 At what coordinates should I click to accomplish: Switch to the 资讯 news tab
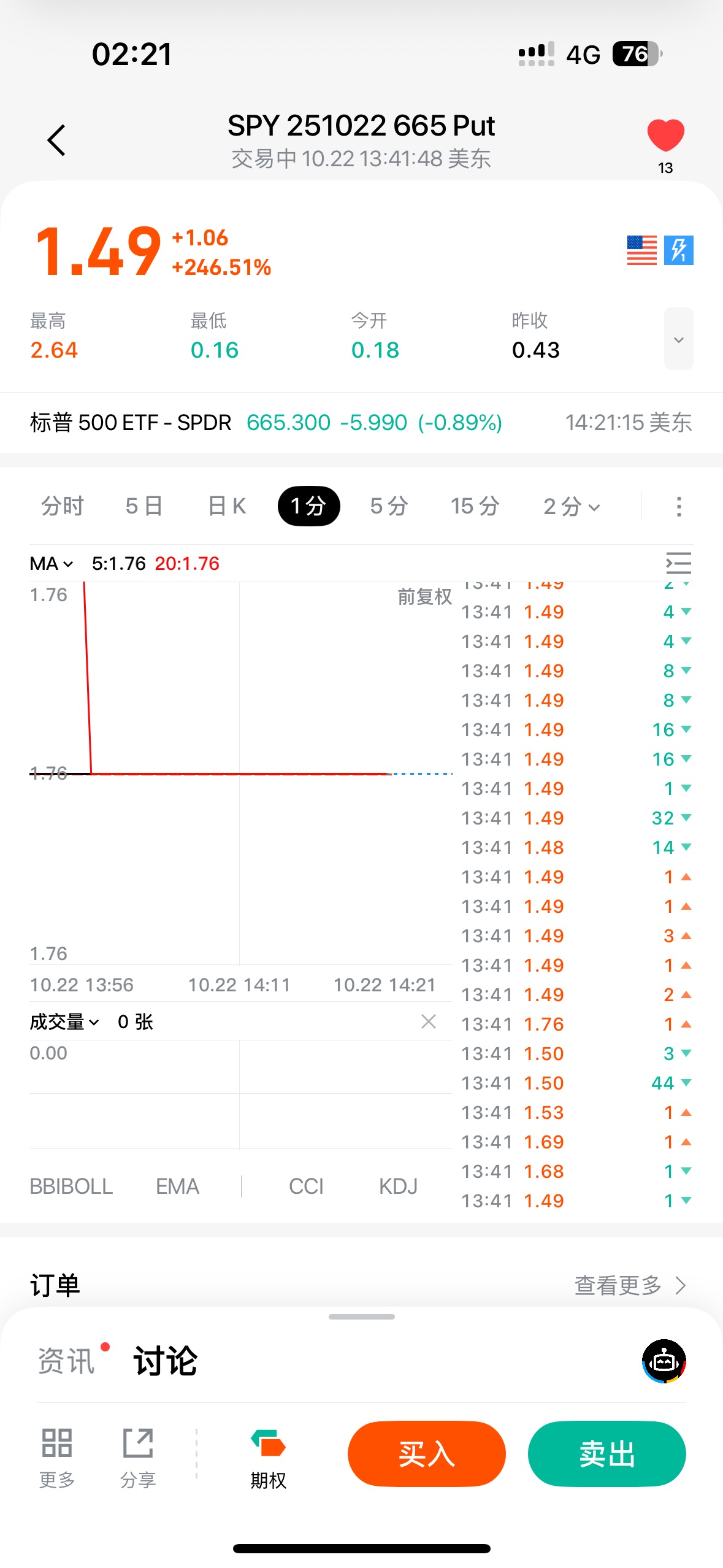(x=66, y=1361)
